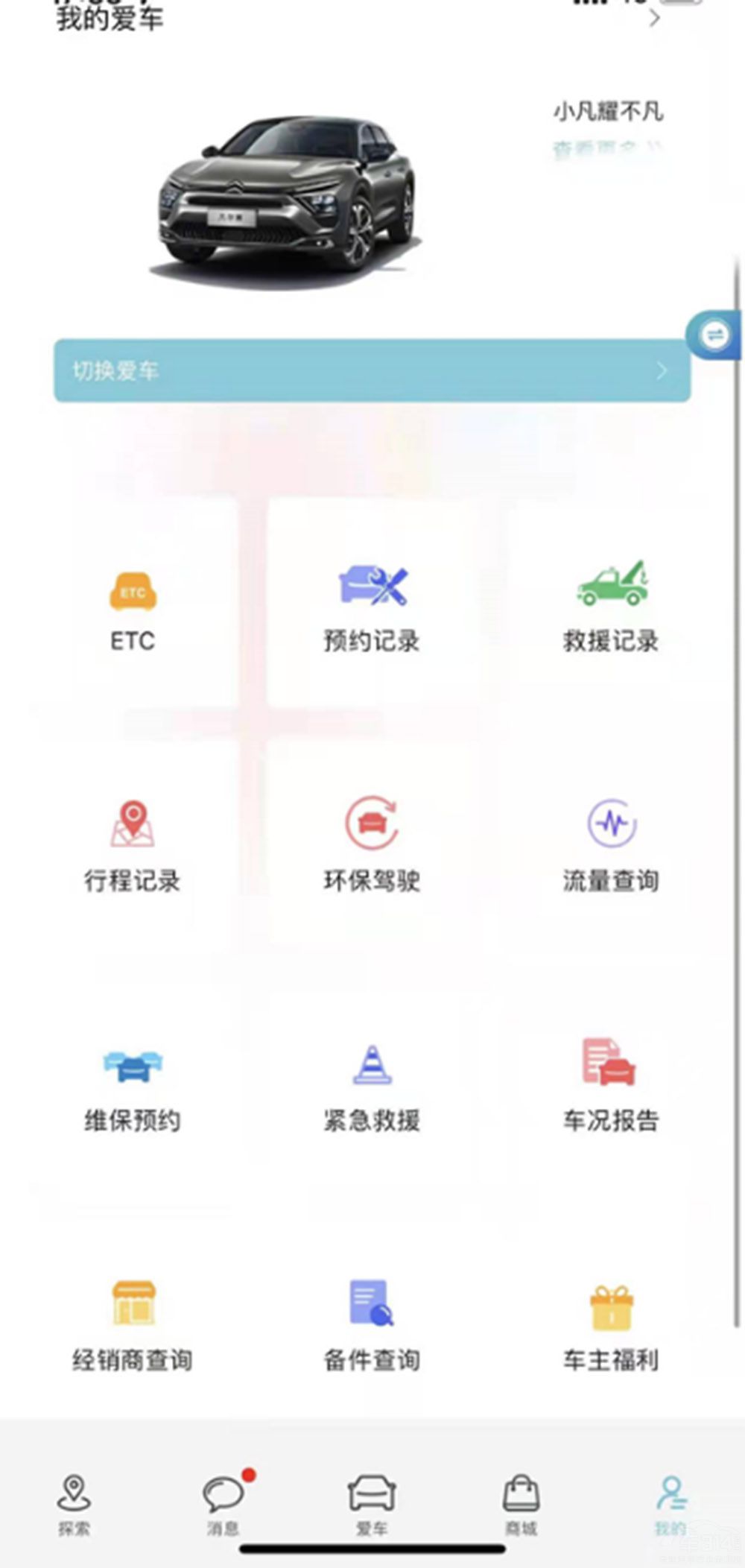Open the ETC service icon
This screenshot has width=745, height=1568.
133,592
